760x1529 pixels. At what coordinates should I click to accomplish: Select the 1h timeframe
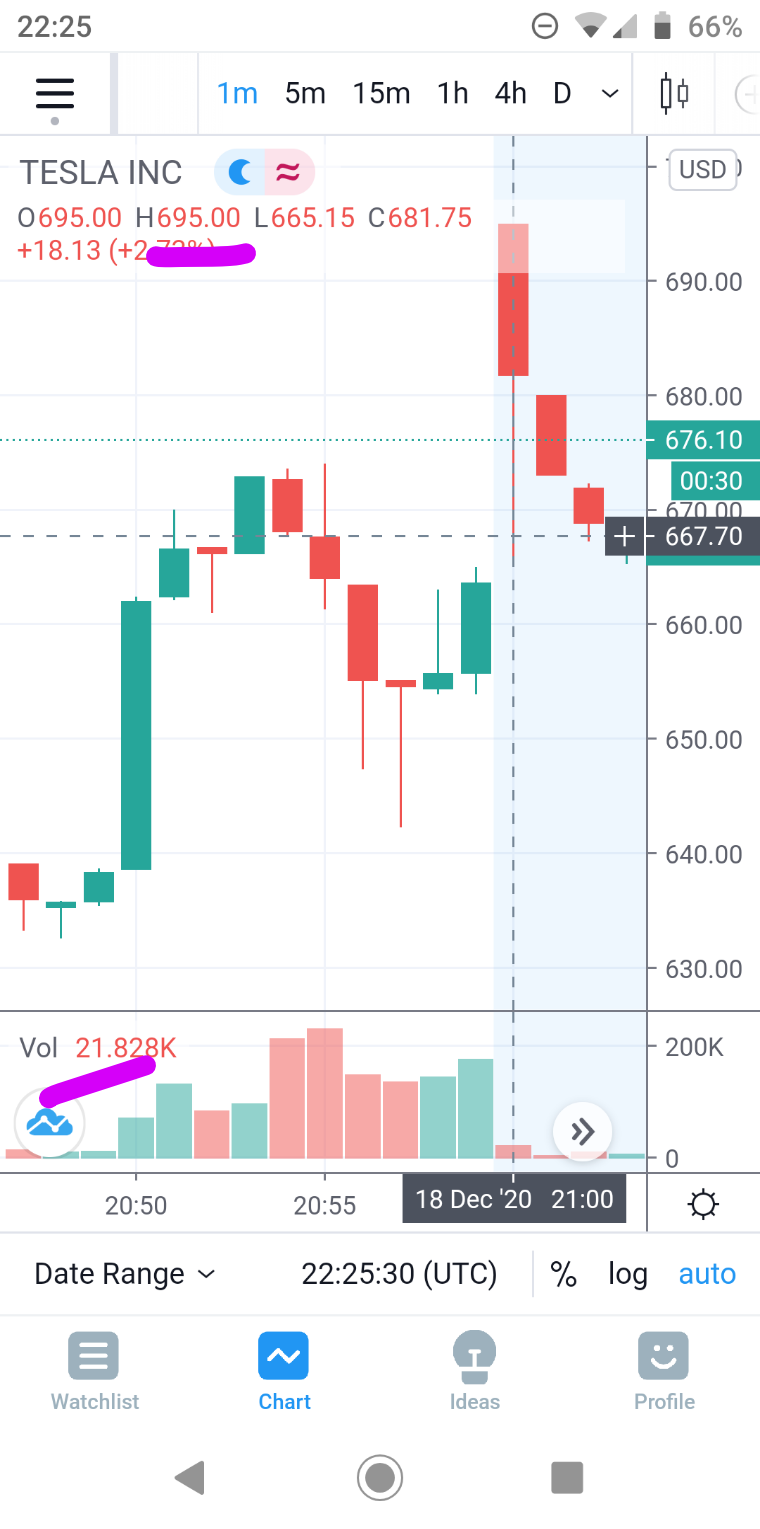(x=452, y=94)
